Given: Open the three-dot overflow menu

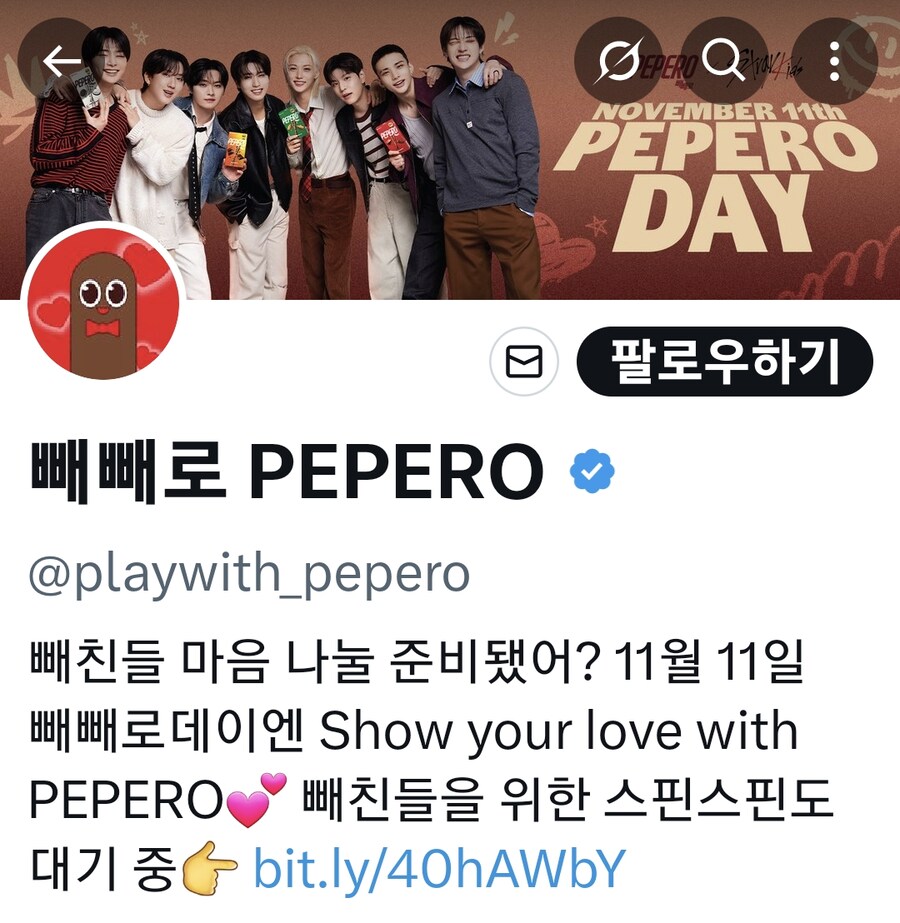Looking at the screenshot, I should click(x=835, y=62).
